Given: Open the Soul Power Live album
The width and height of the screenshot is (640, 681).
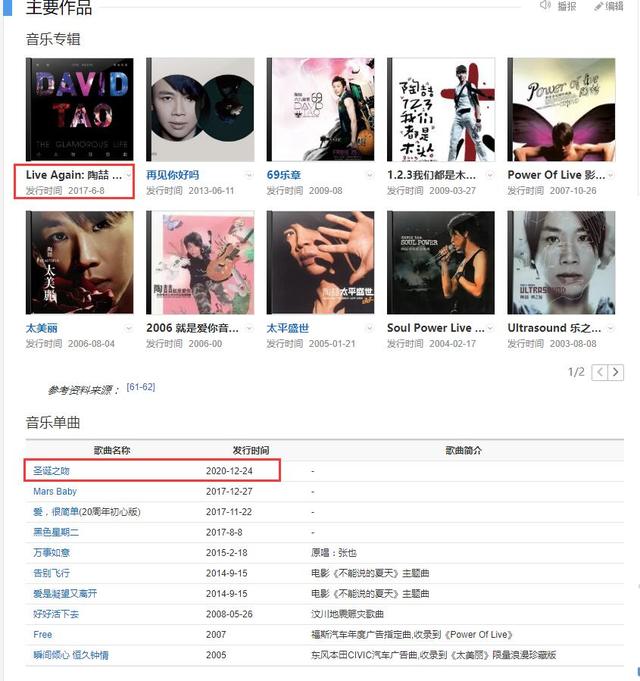Looking at the screenshot, I should click(x=429, y=328).
